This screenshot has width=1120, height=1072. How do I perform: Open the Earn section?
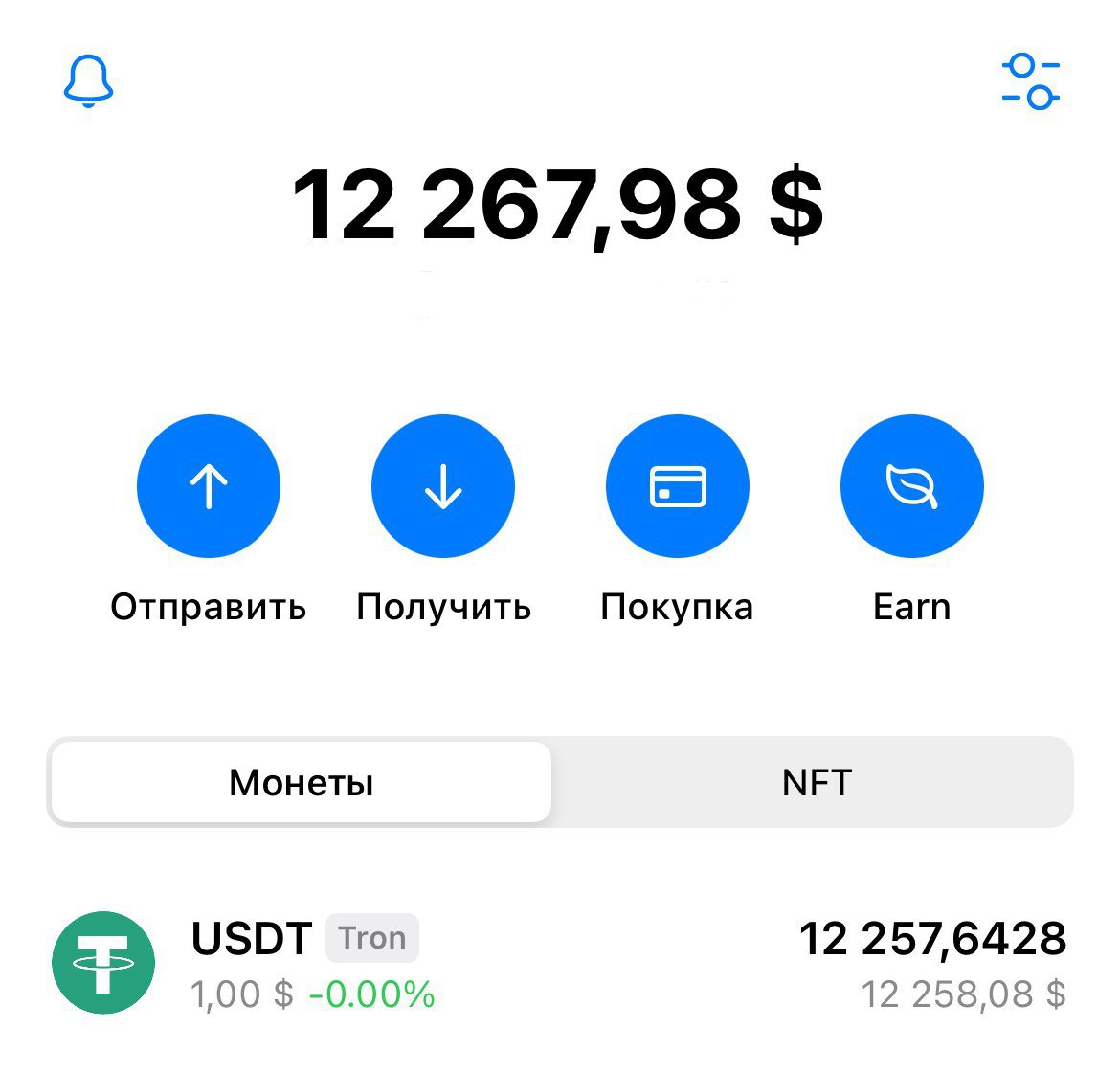point(911,486)
